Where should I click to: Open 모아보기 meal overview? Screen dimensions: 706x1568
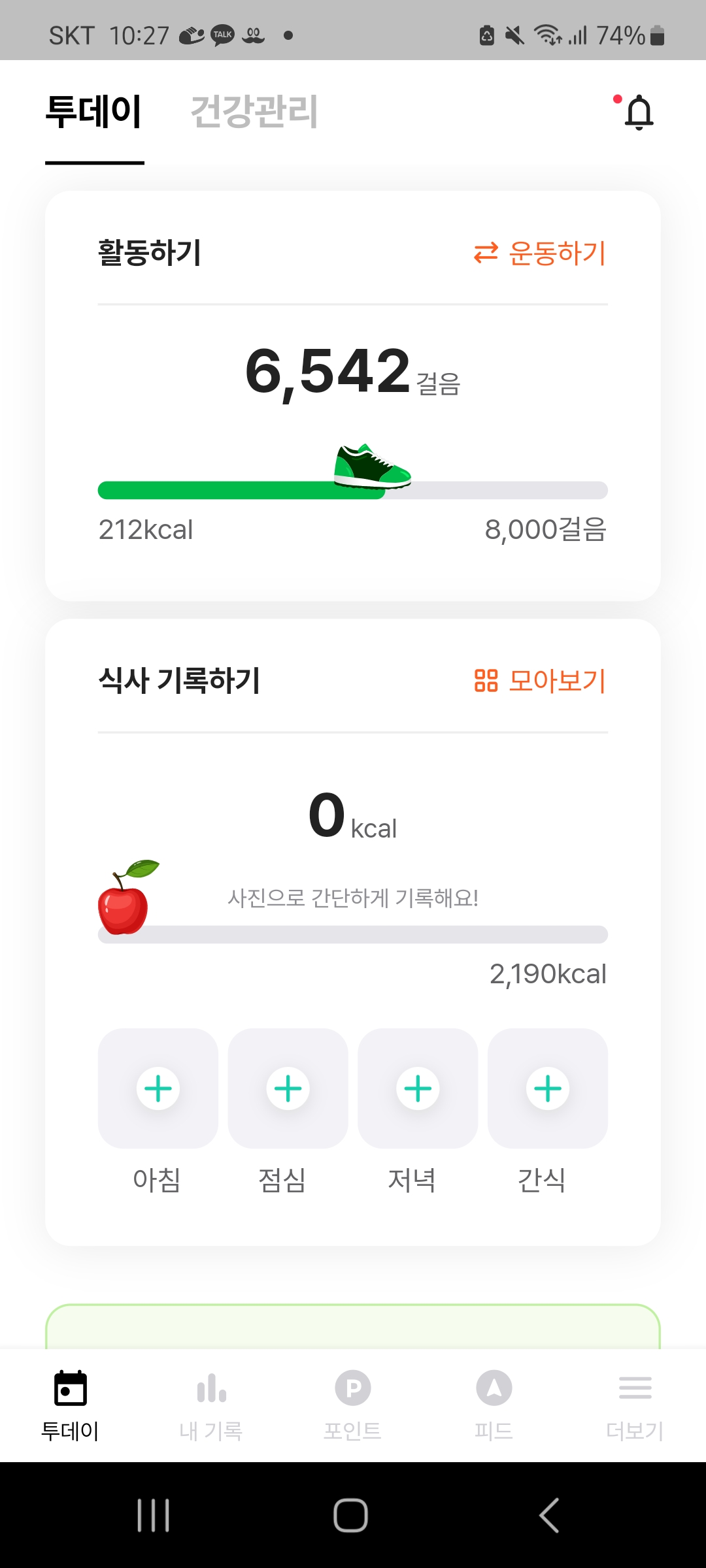coord(540,681)
